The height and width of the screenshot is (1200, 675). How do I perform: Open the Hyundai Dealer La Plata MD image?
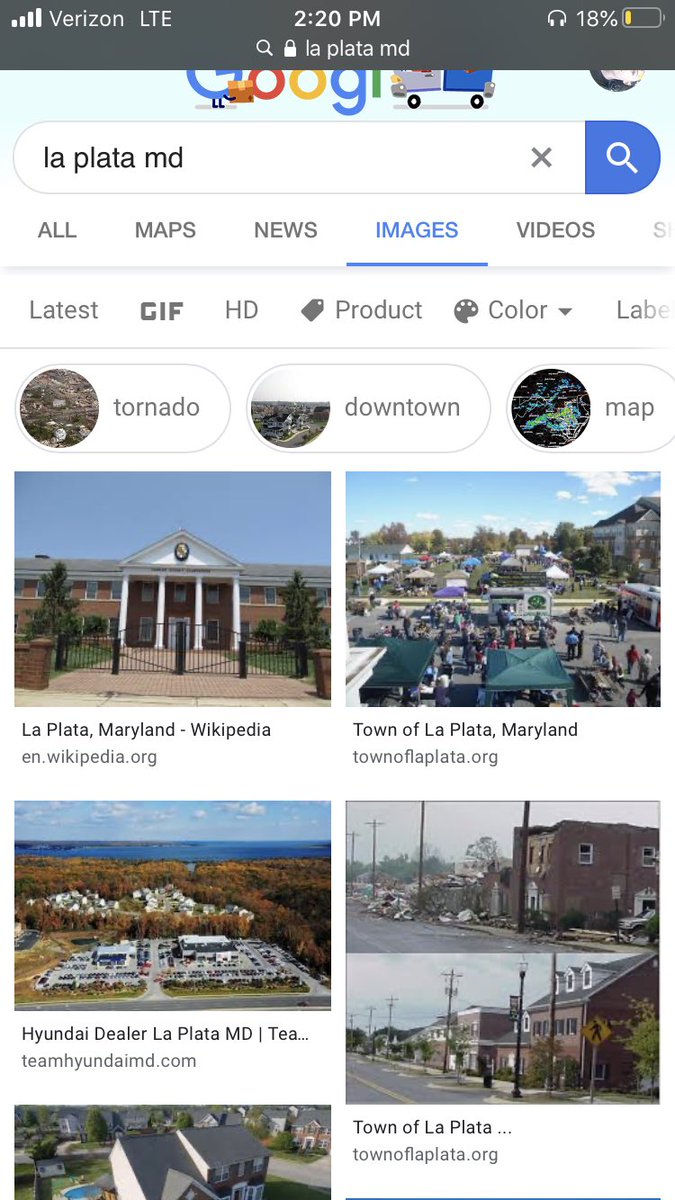tap(172, 905)
